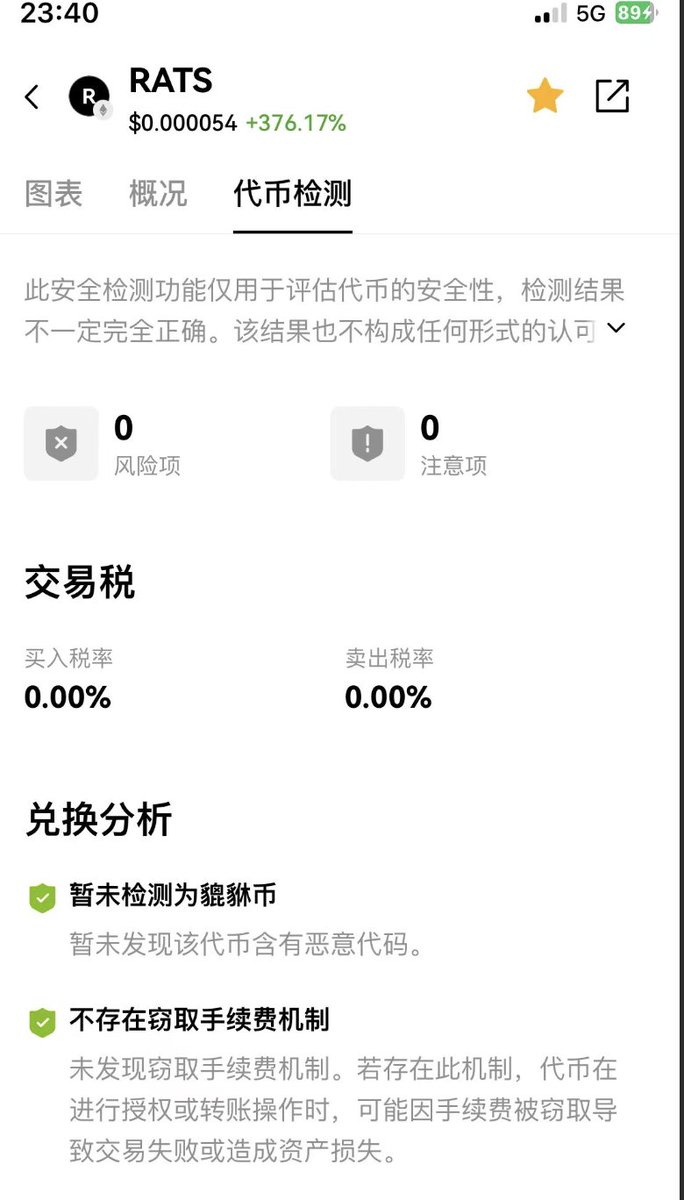Image resolution: width=684 pixels, height=1200 pixels.
Task: Go back using the back arrow
Action: (x=32, y=97)
